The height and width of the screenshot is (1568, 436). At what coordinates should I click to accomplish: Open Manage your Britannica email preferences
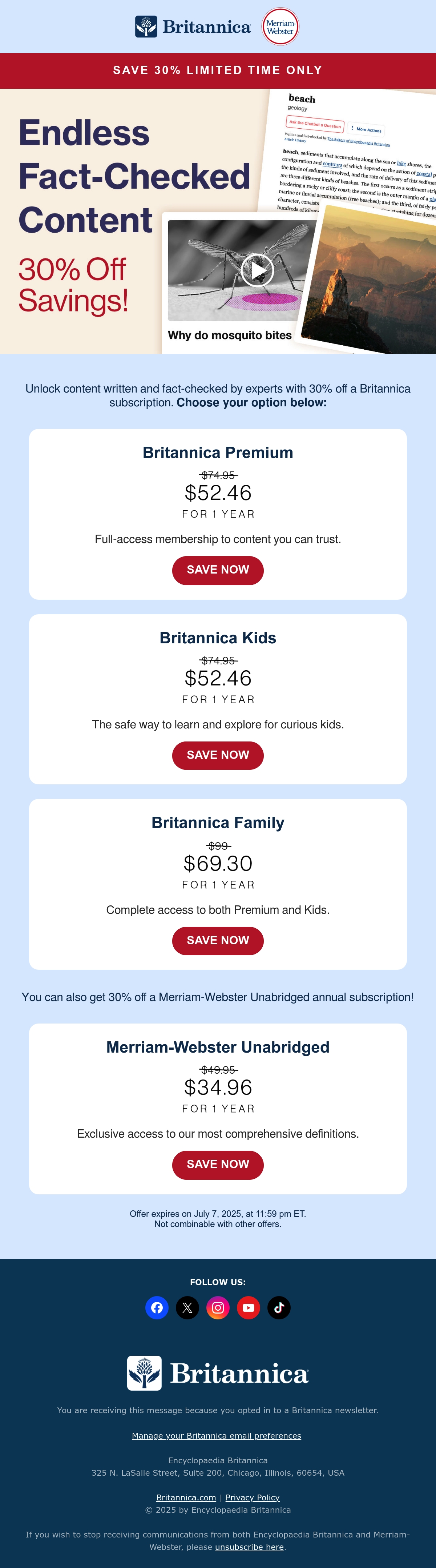click(x=217, y=1435)
